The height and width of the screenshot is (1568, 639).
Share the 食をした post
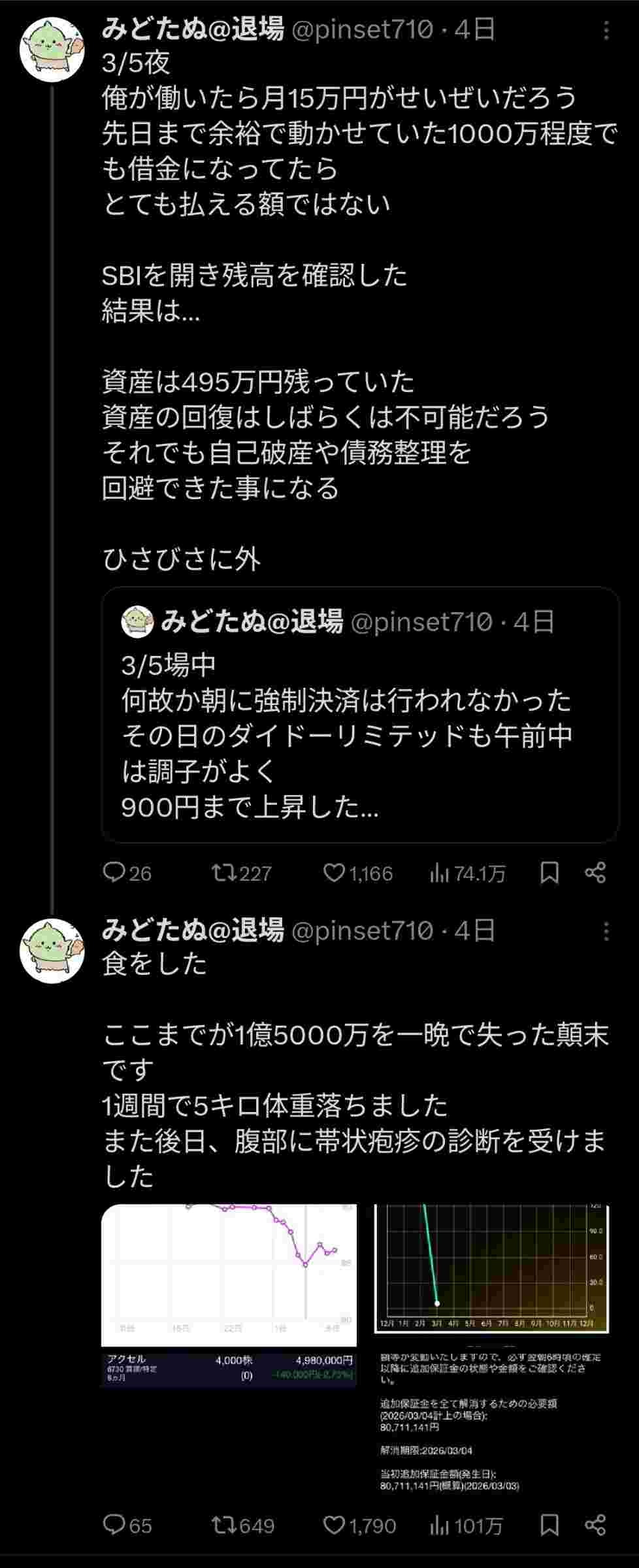coord(595,1525)
